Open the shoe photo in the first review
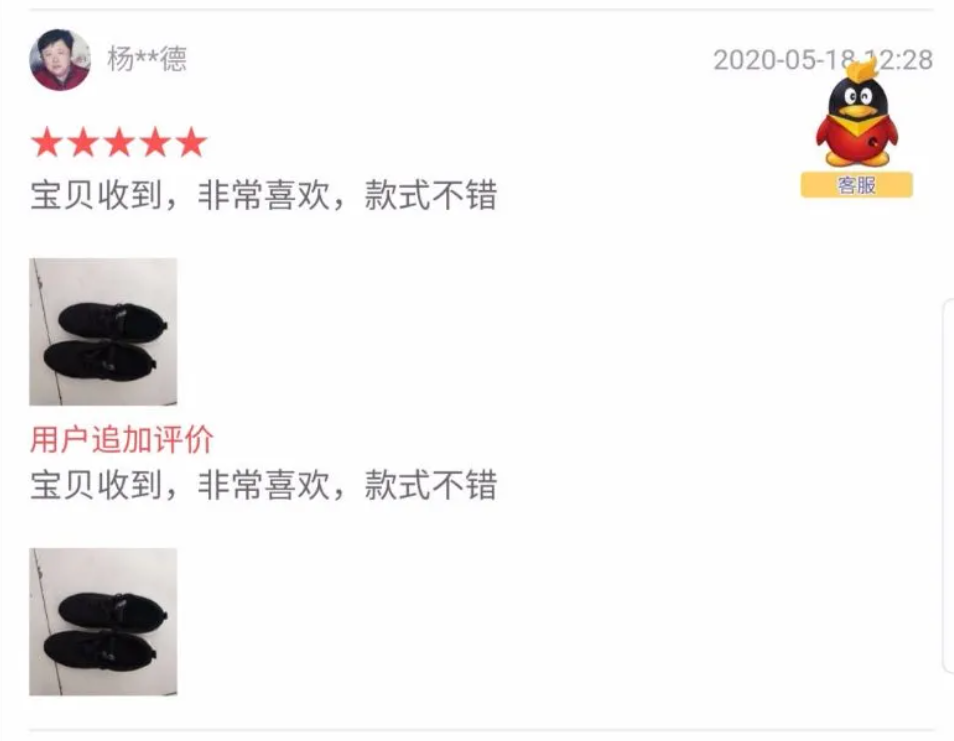 [103, 331]
